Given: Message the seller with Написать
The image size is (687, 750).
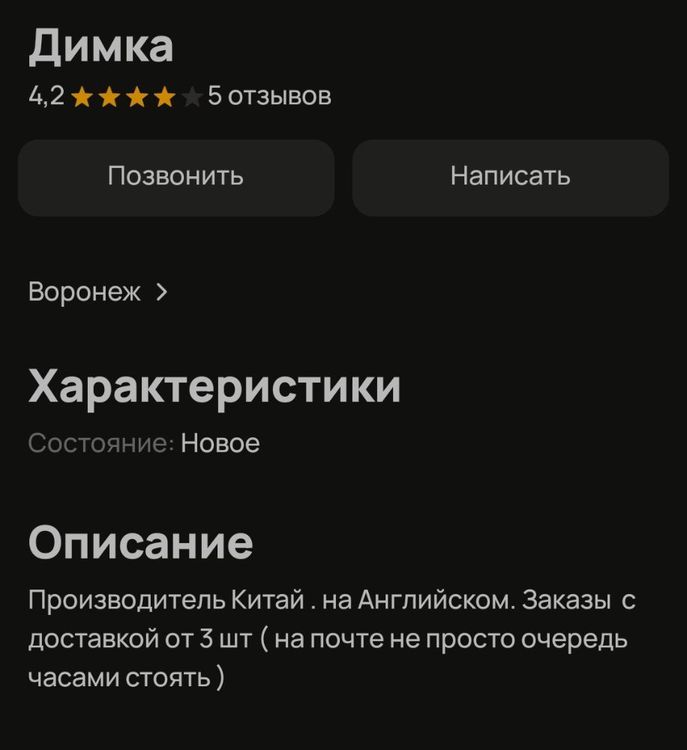Looking at the screenshot, I should (x=510, y=177).
